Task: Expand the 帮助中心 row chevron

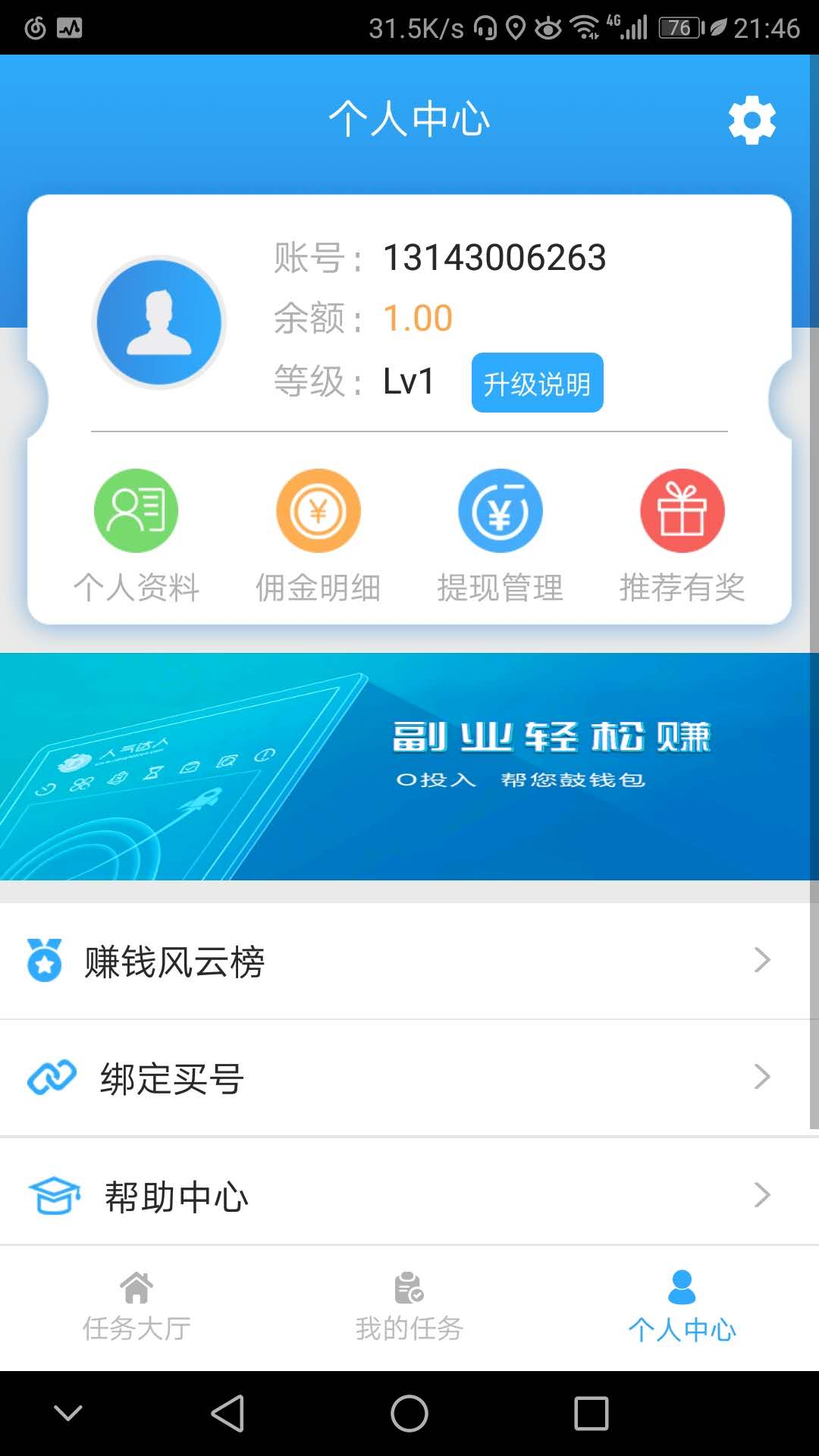Action: (x=762, y=1195)
